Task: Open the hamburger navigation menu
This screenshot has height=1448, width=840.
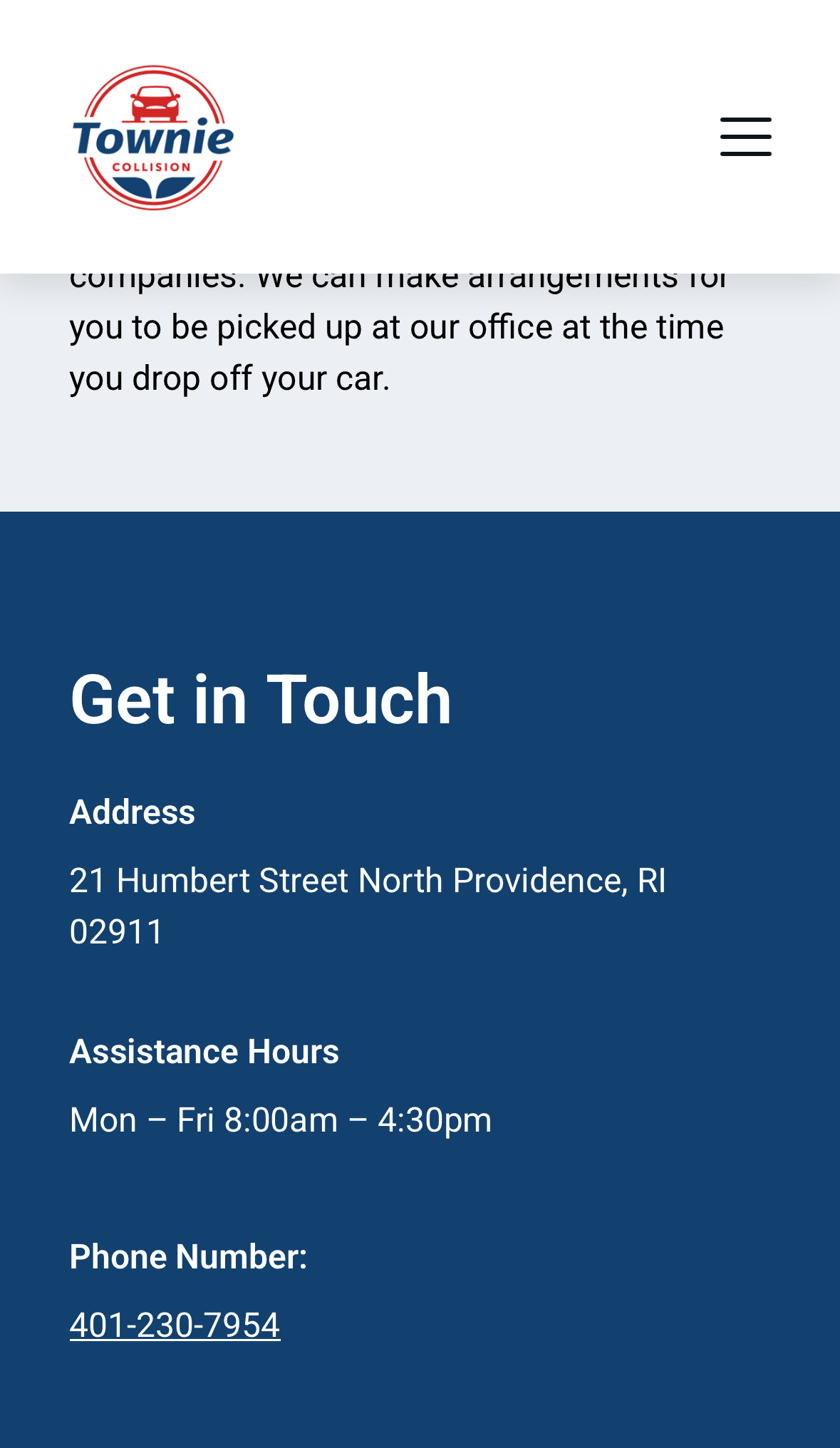Action: (x=745, y=137)
